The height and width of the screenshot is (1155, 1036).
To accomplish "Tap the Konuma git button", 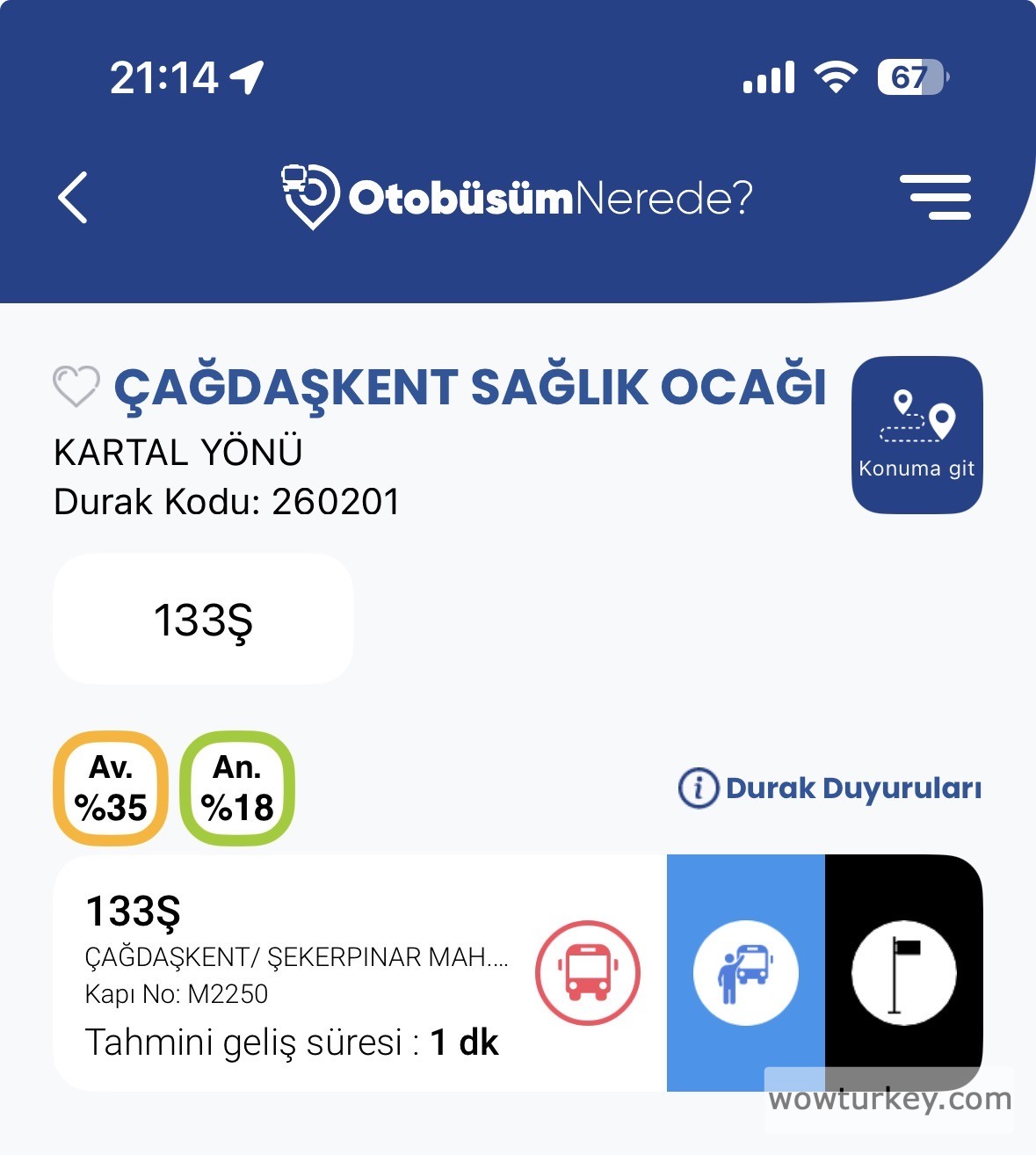I will click(x=916, y=434).
